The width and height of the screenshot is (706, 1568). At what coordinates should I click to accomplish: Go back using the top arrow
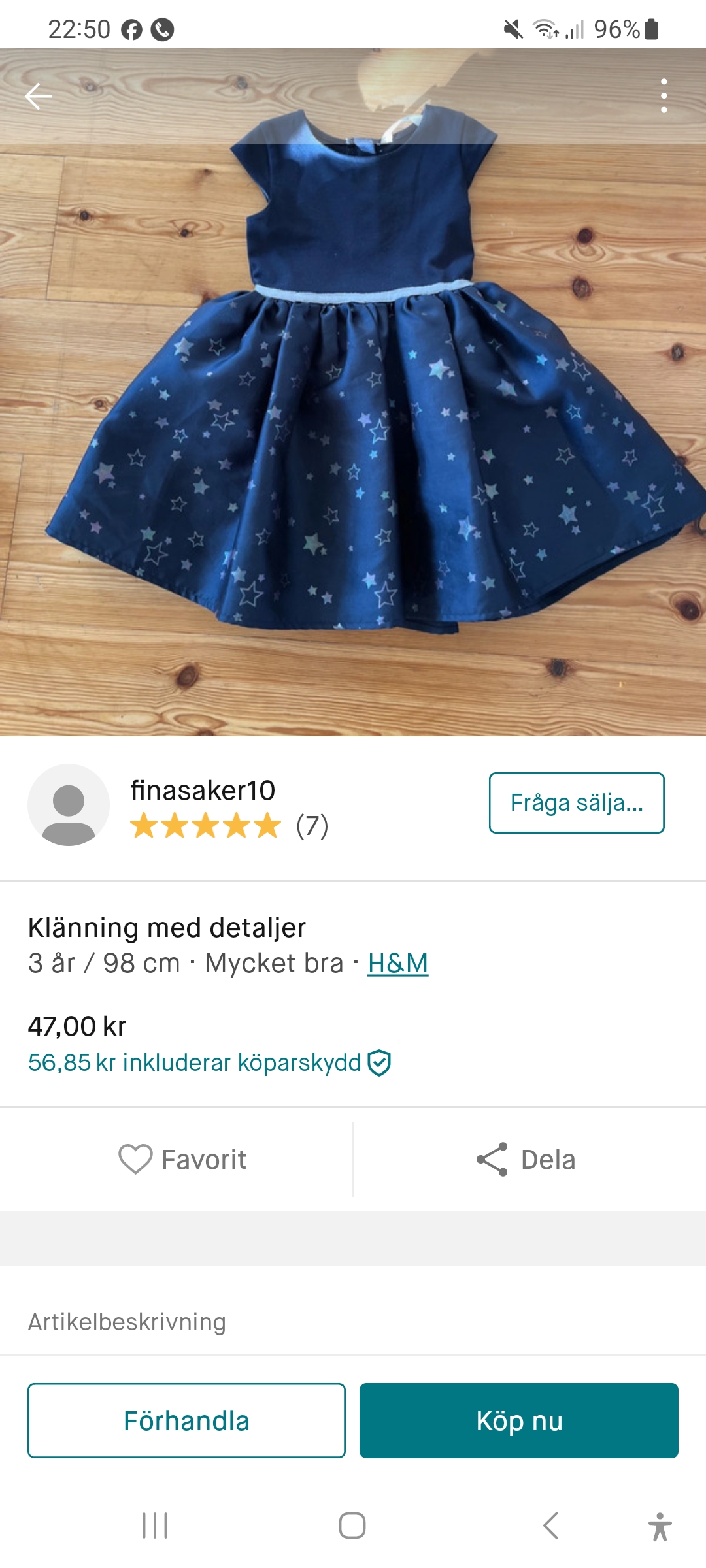(39, 96)
